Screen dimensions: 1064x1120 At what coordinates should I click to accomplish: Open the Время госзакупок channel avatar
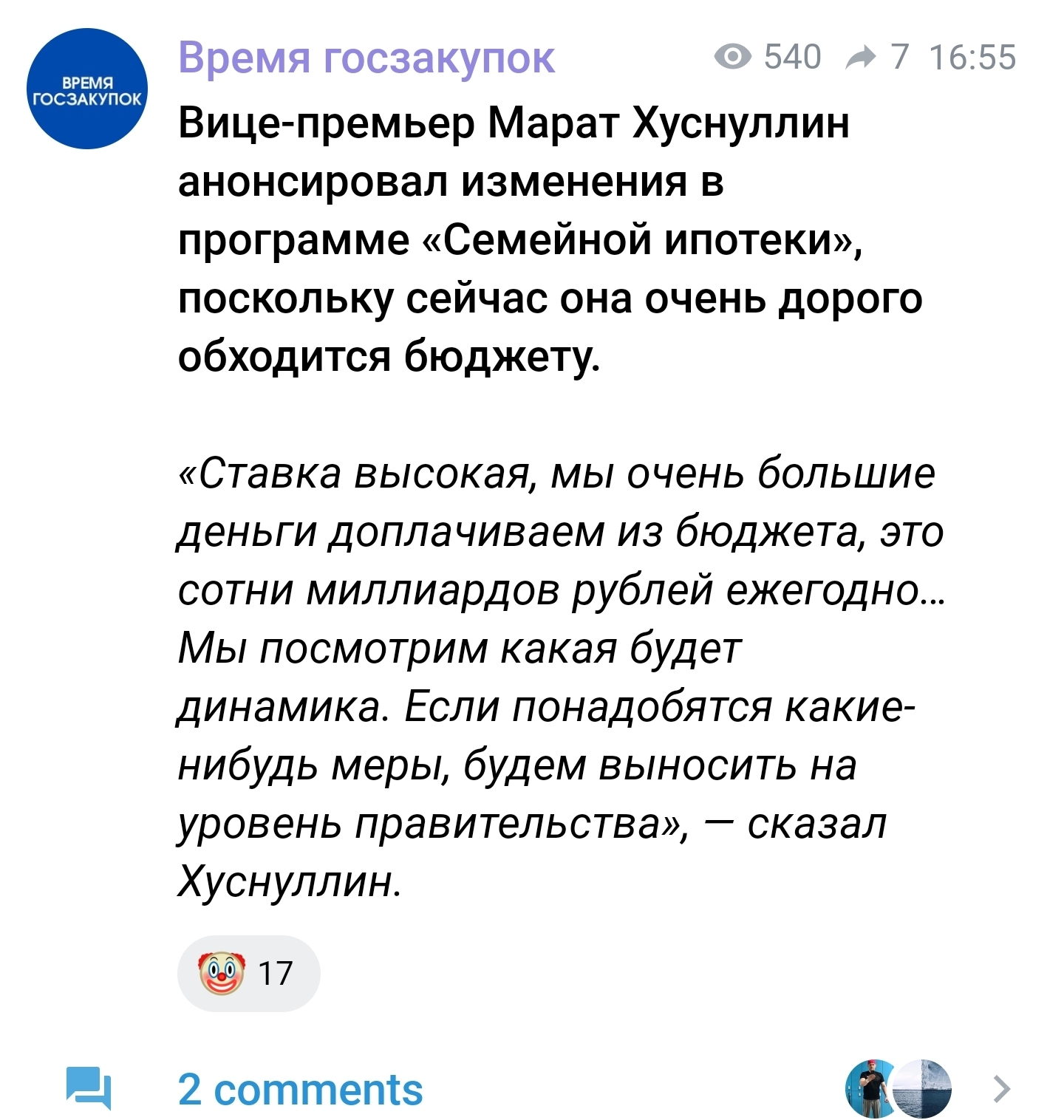click(x=87, y=89)
